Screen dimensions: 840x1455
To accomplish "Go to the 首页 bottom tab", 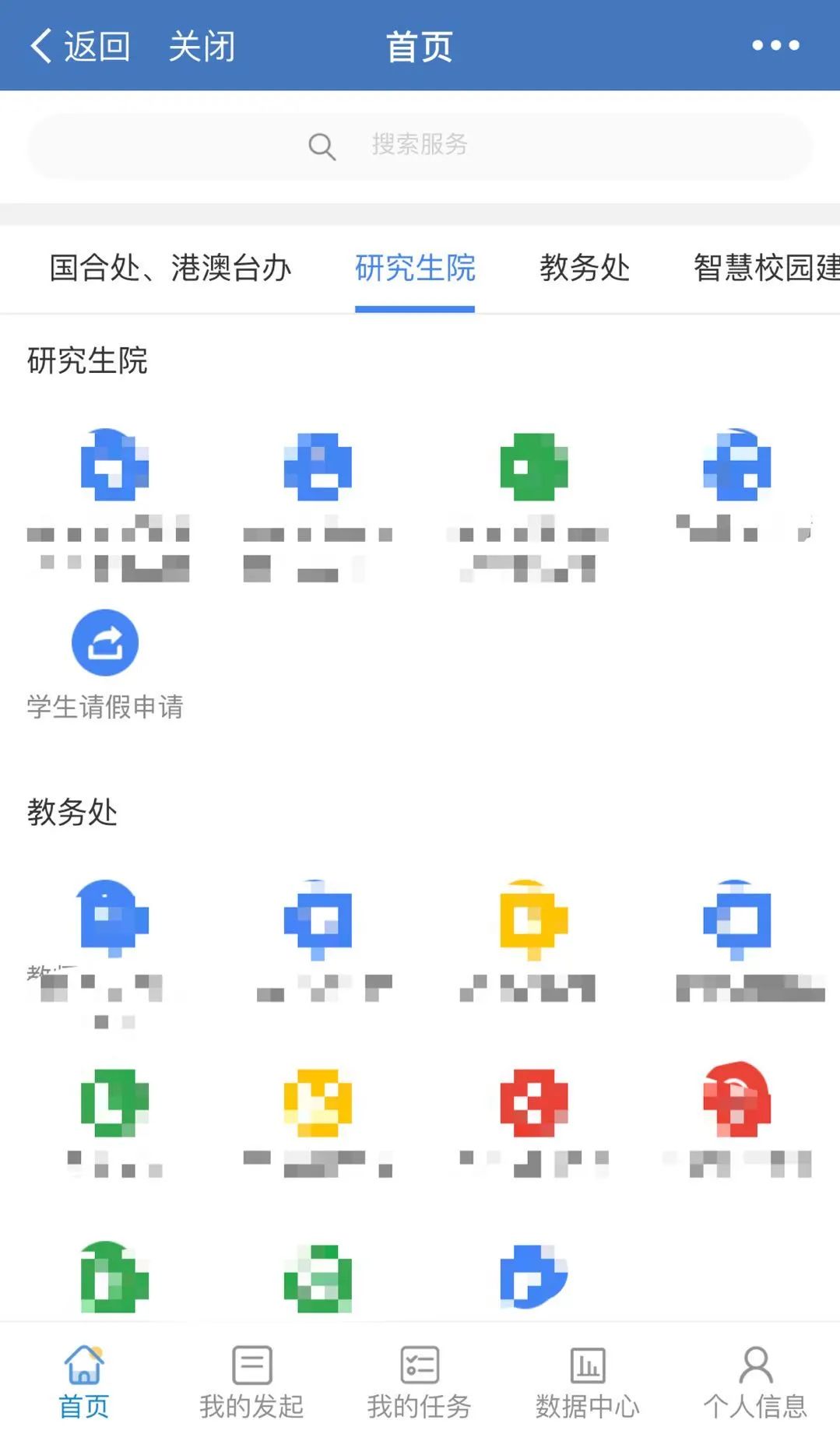I will 84,1383.
